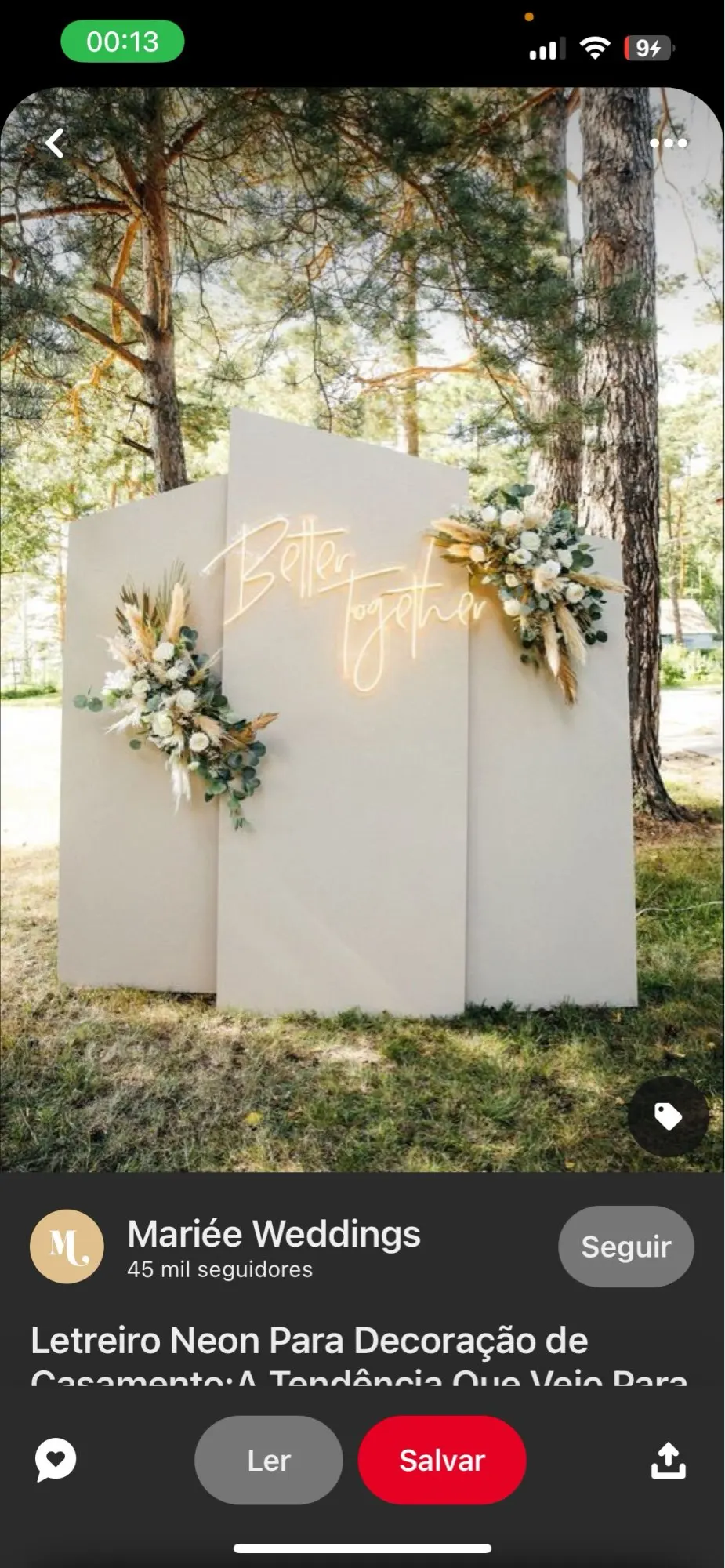
Task: Follow Mariée Weddings with Seguir
Action: (x=625, y=1246)
